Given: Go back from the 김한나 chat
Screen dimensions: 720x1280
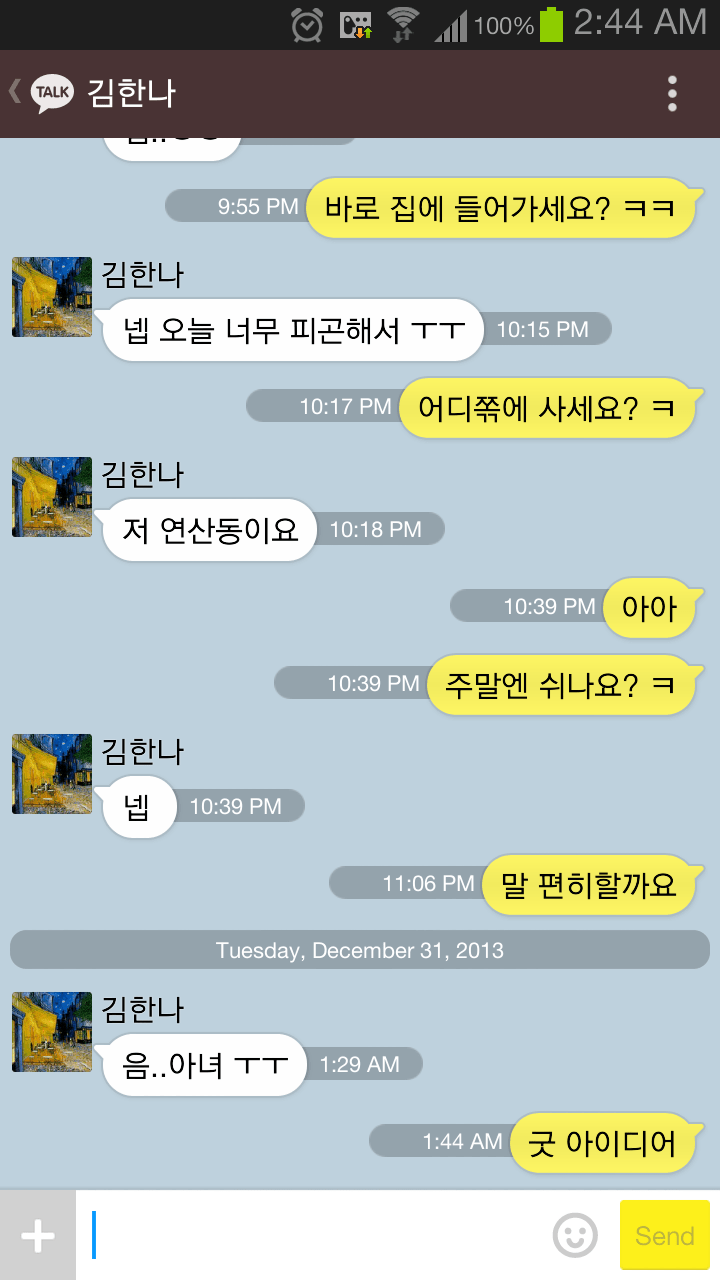Looking at the screenshot, I should click(40, 93).
